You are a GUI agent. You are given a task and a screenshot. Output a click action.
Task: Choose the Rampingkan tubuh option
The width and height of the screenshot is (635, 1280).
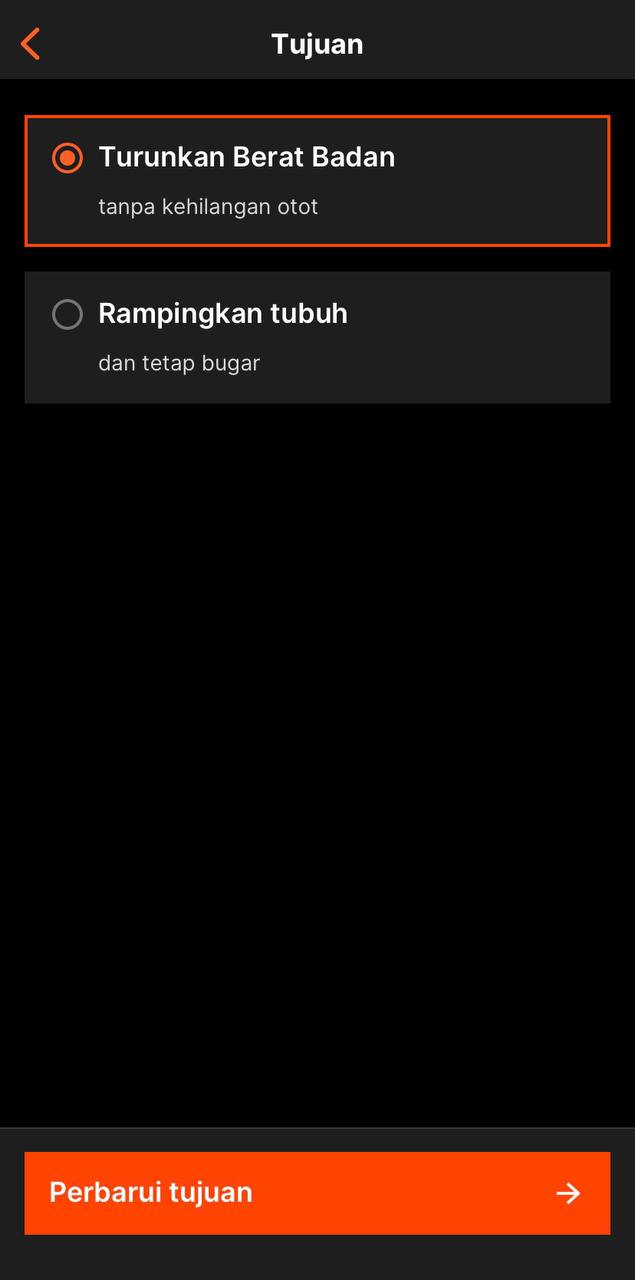(x=316, y=337)
